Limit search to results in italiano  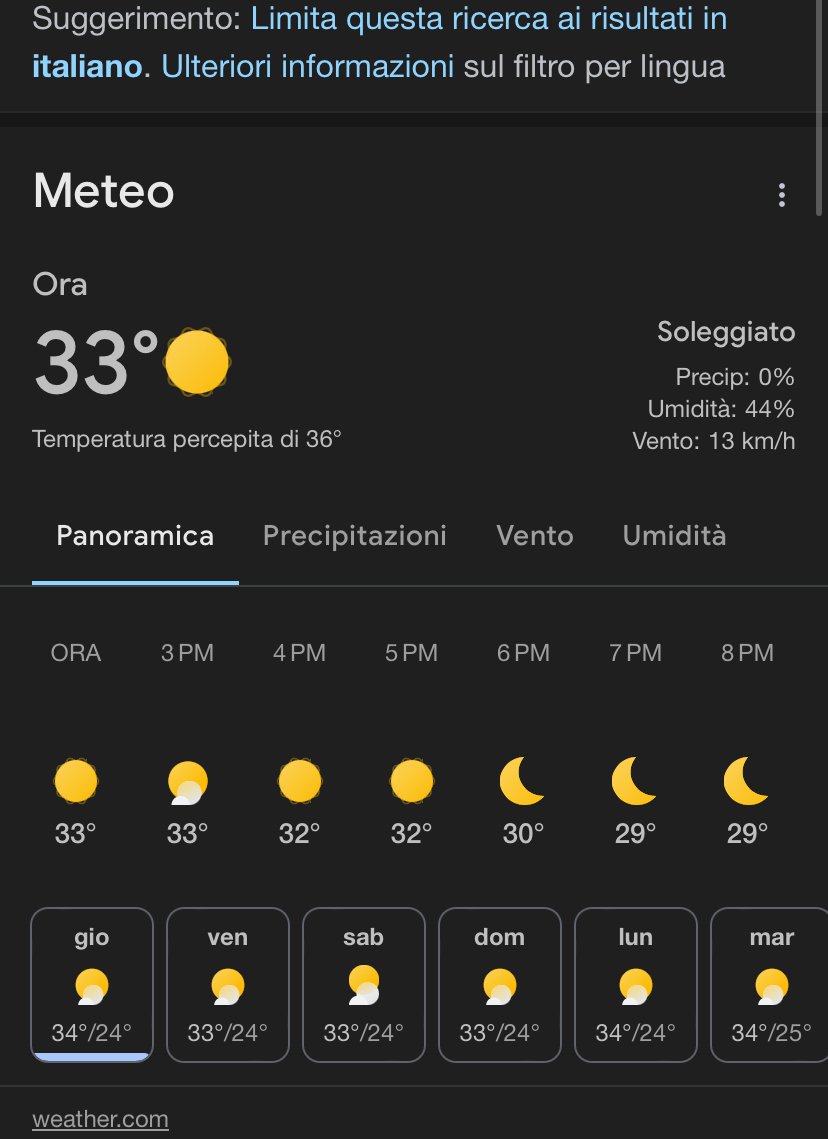pyautogui.click(x=488, y=19)
